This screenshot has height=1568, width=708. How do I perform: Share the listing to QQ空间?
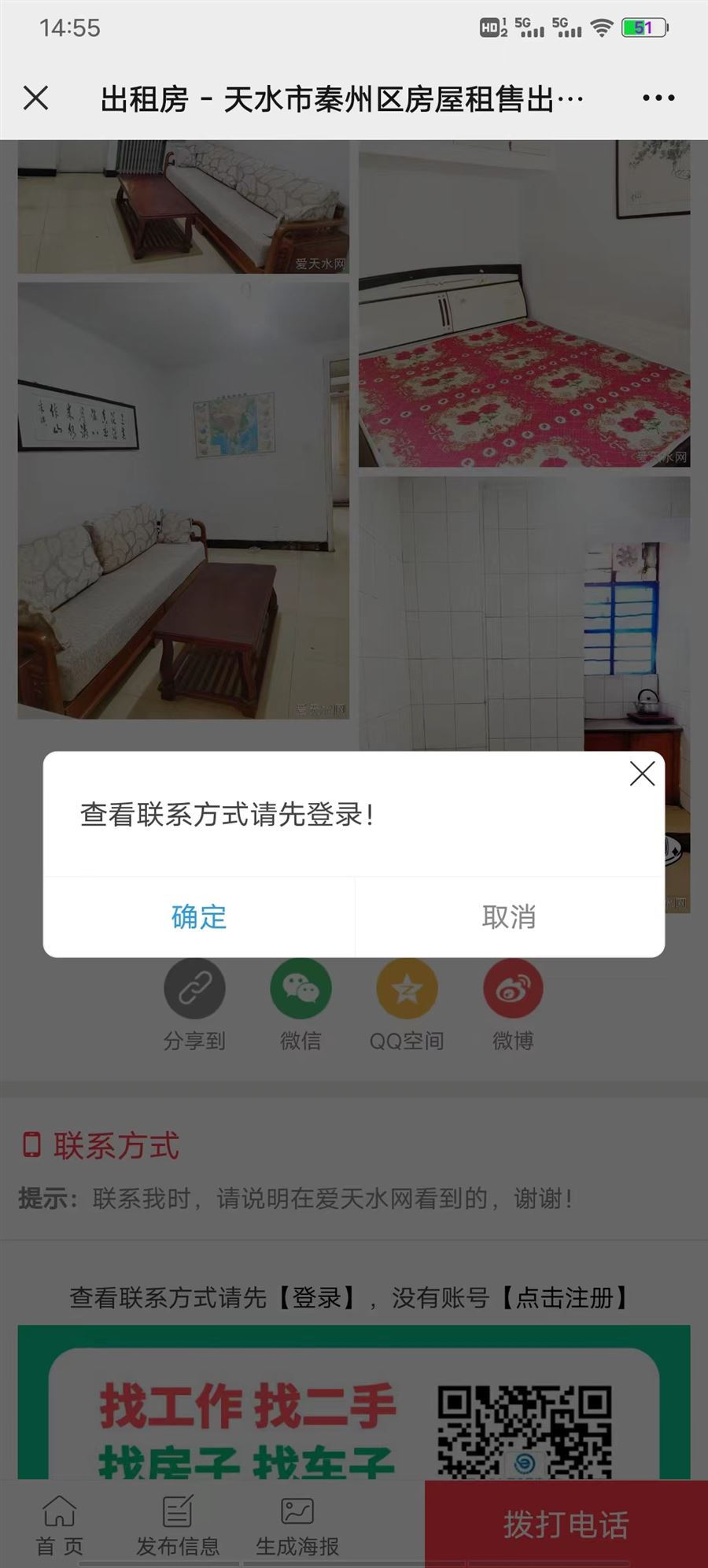(x=407, y=989)
